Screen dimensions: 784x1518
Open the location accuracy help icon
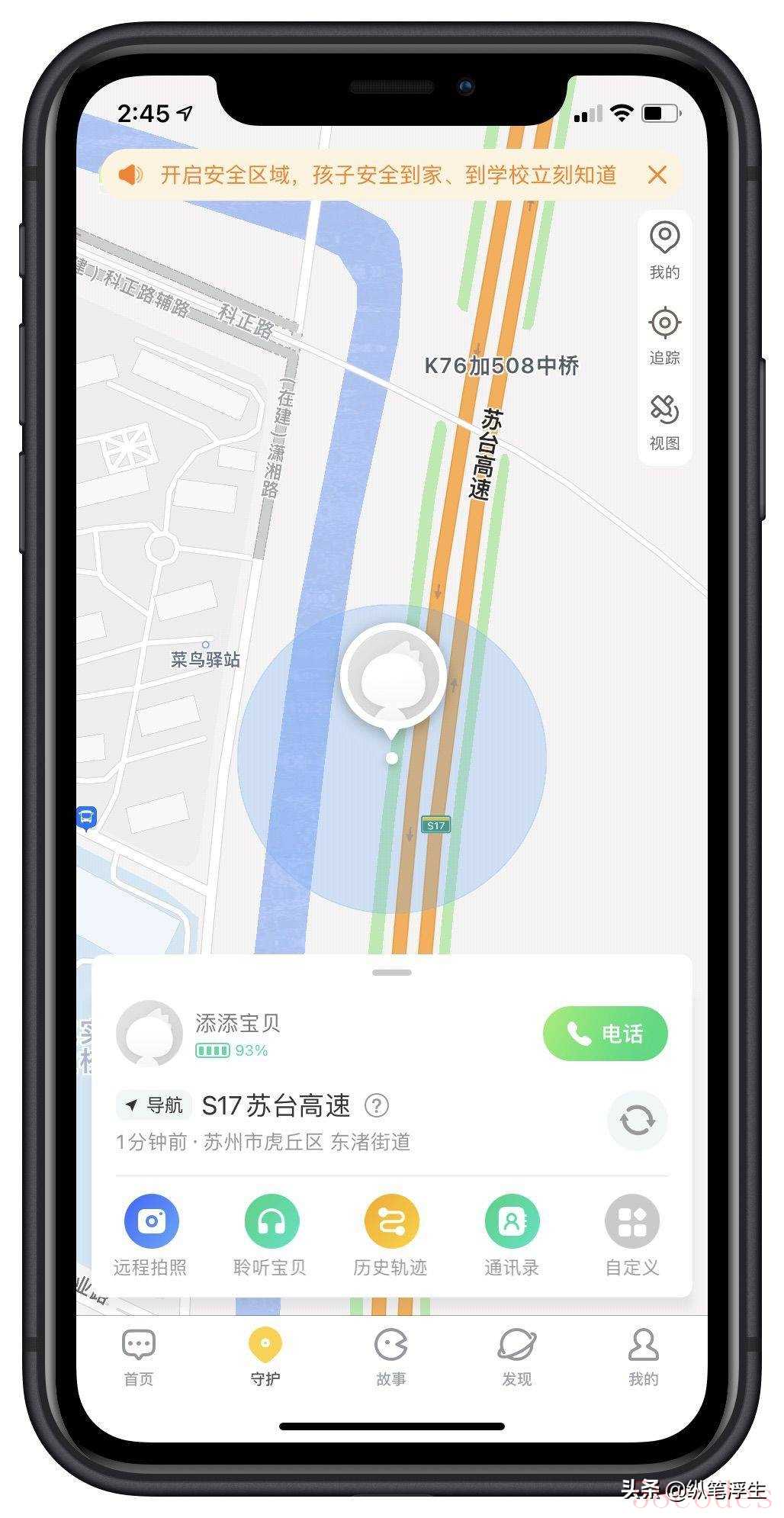coord(377,1105)
